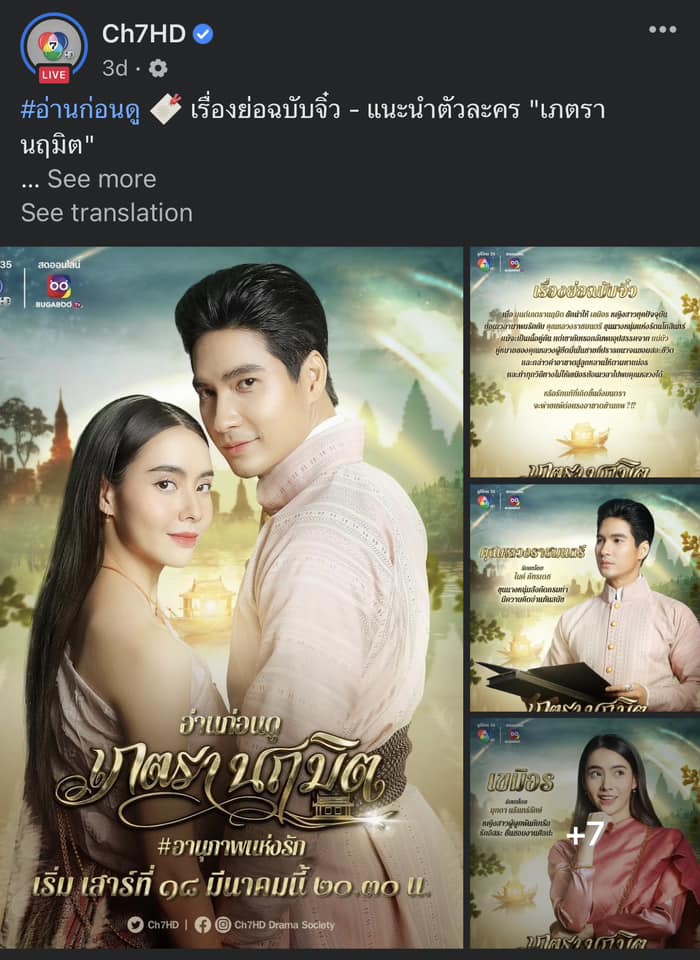Open the large couple poster photo
The height and width of the screenshot is (960, 700).
pos(231,597)
